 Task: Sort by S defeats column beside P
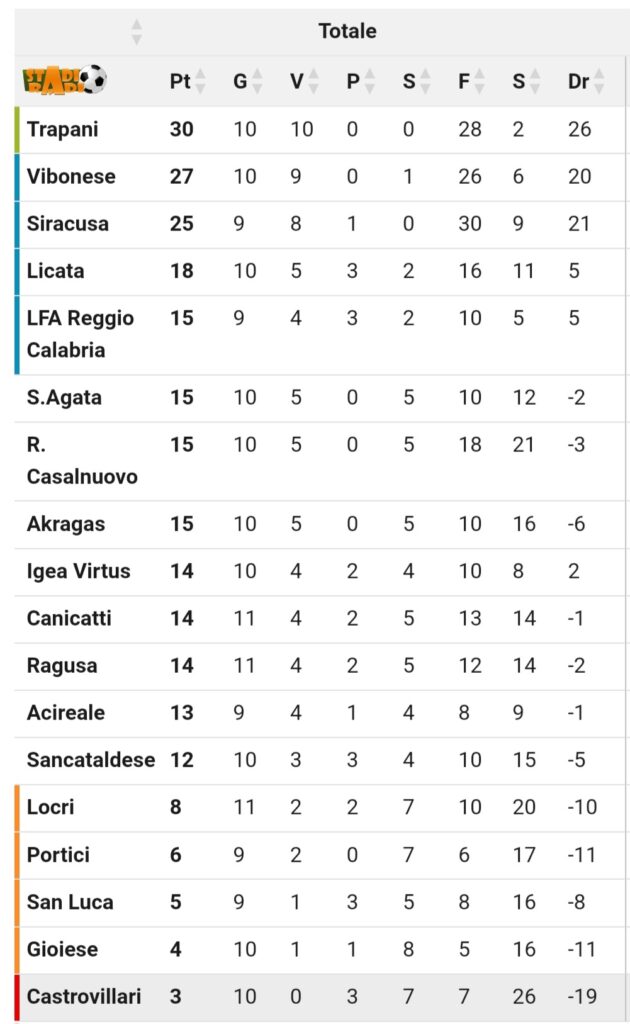click(x=415, y=82)
